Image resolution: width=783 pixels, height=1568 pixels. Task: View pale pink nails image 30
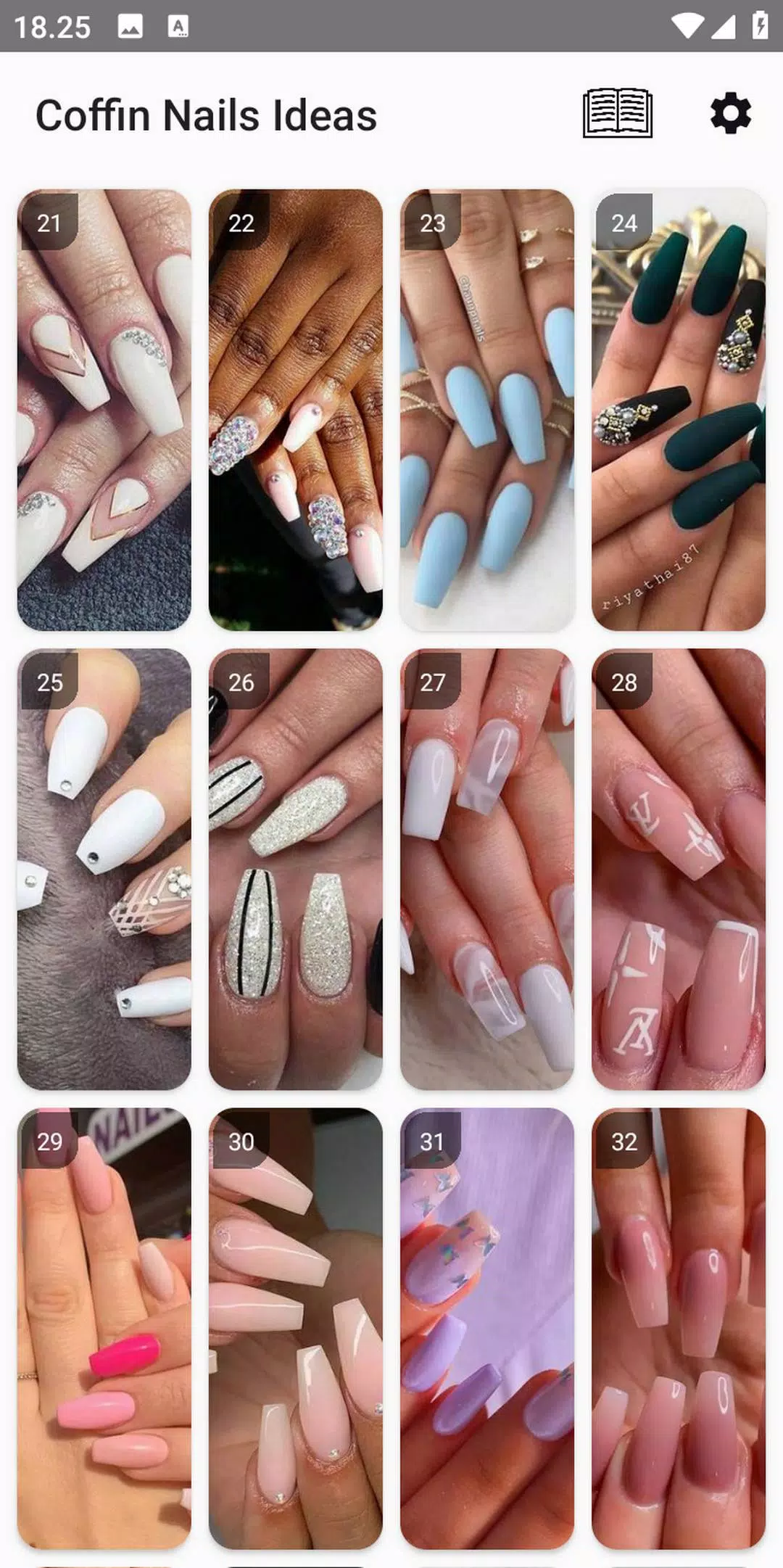[296, 1327]
